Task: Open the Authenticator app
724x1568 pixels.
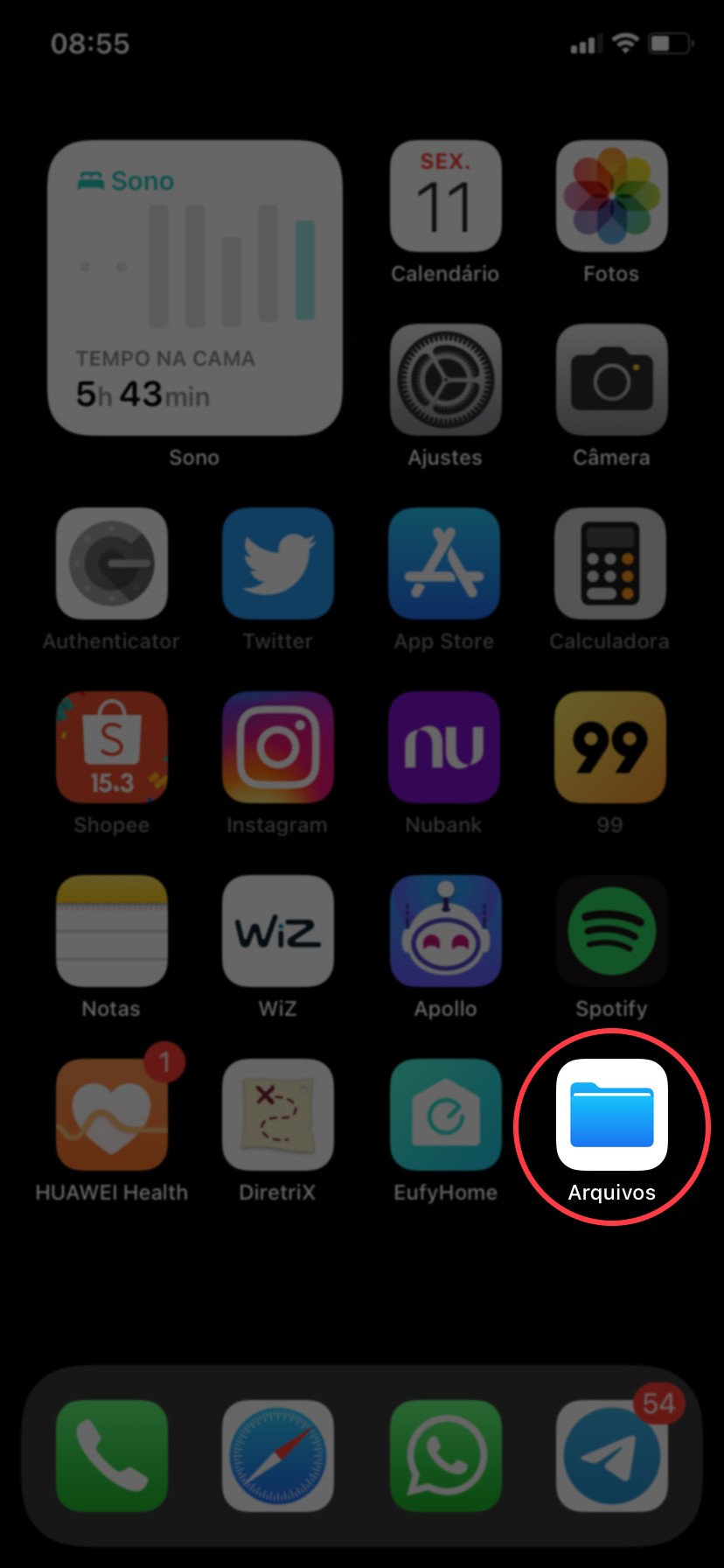Action: pyautogui.click(x=111, y=564)
